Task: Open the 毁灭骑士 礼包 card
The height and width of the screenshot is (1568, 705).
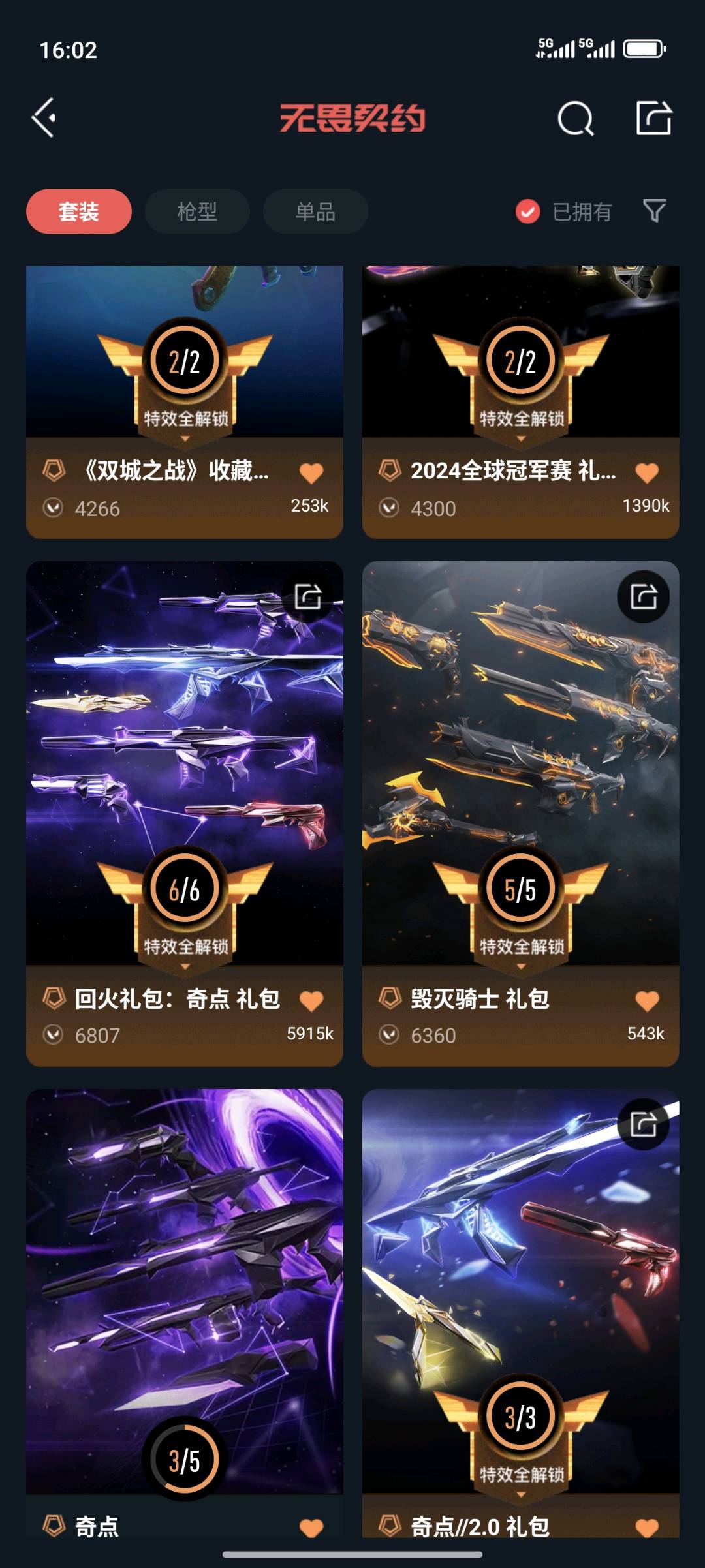Action: tap(521, 814)
